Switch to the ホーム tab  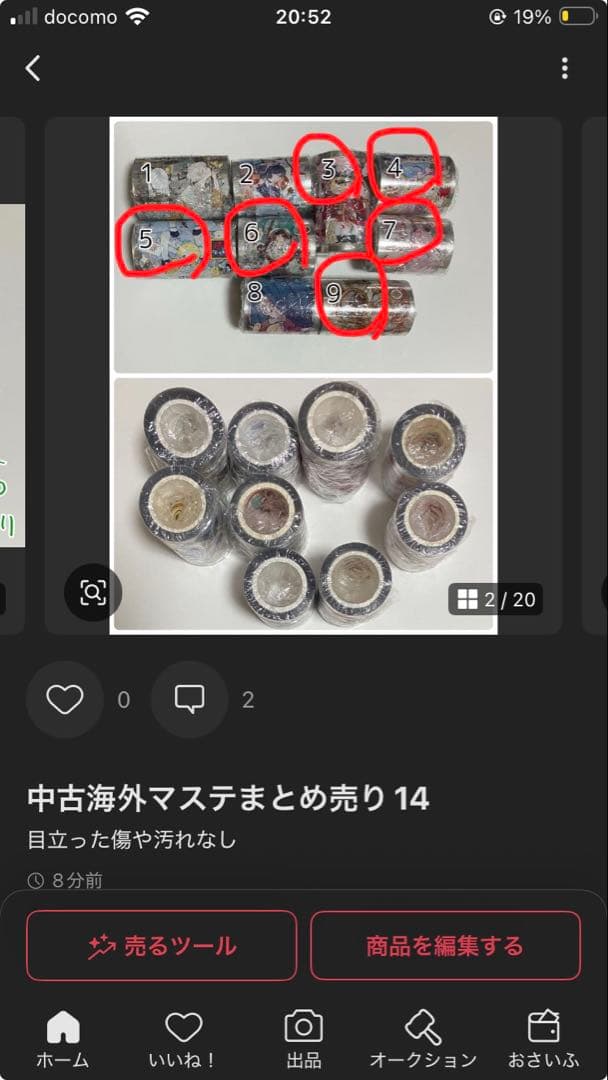point(63,1039)
